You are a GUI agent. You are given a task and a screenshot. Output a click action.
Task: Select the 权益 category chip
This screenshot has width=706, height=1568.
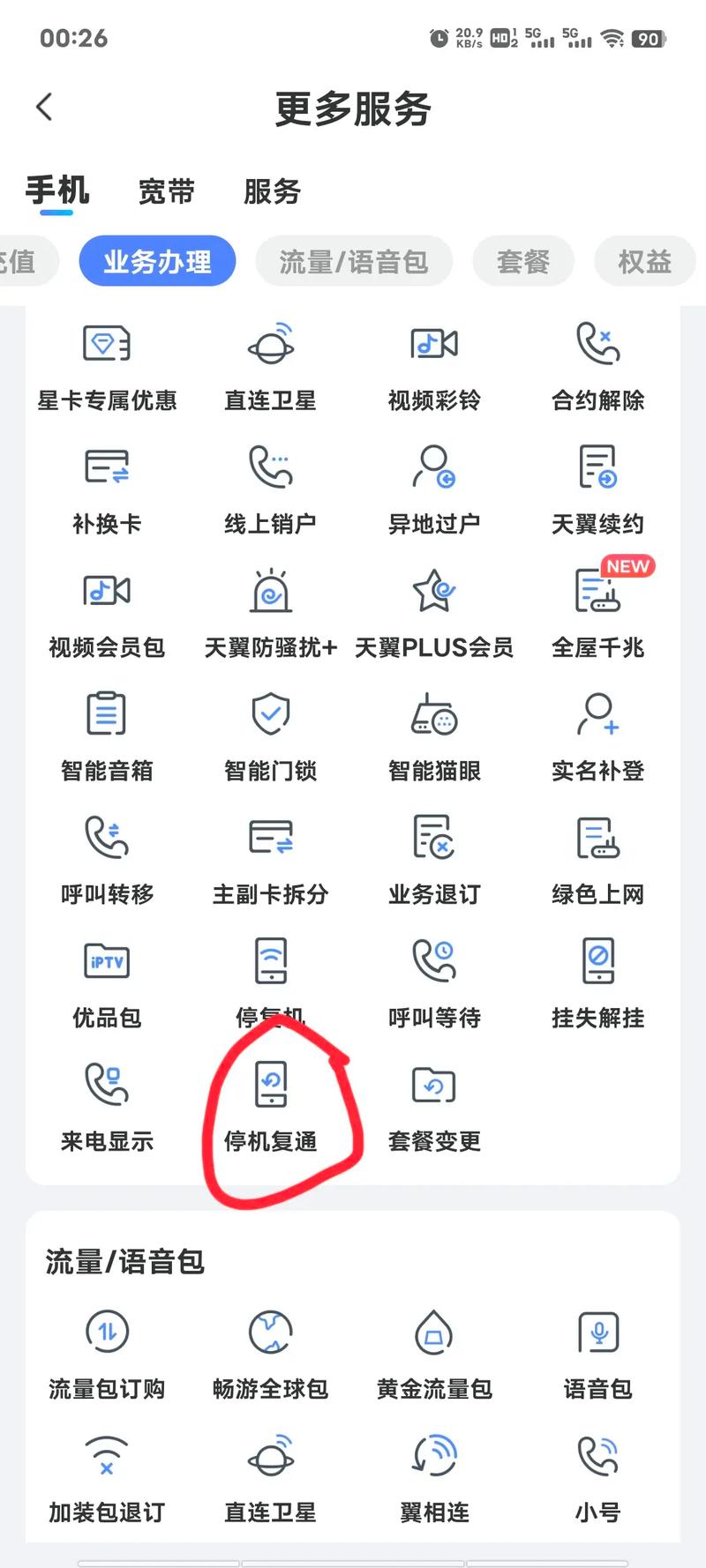(644, 261)
